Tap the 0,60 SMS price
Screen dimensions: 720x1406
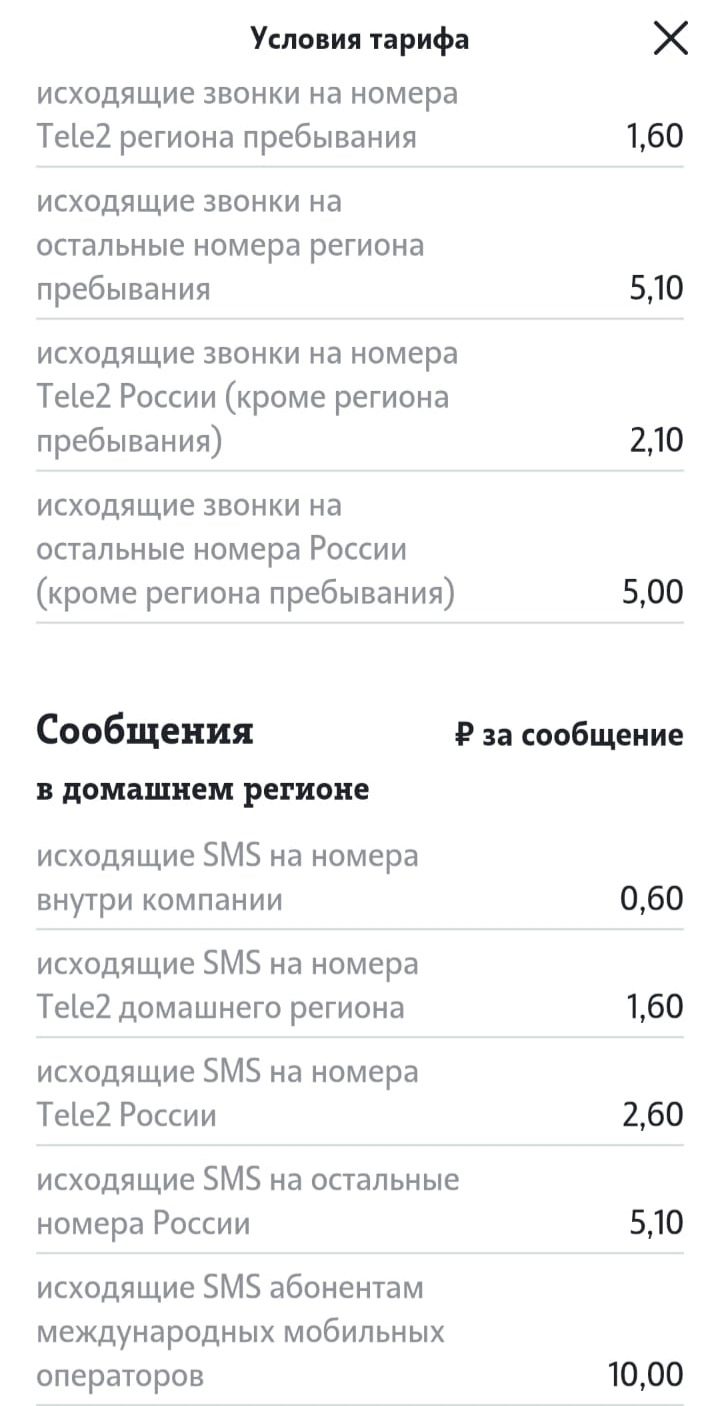point(651,899)
